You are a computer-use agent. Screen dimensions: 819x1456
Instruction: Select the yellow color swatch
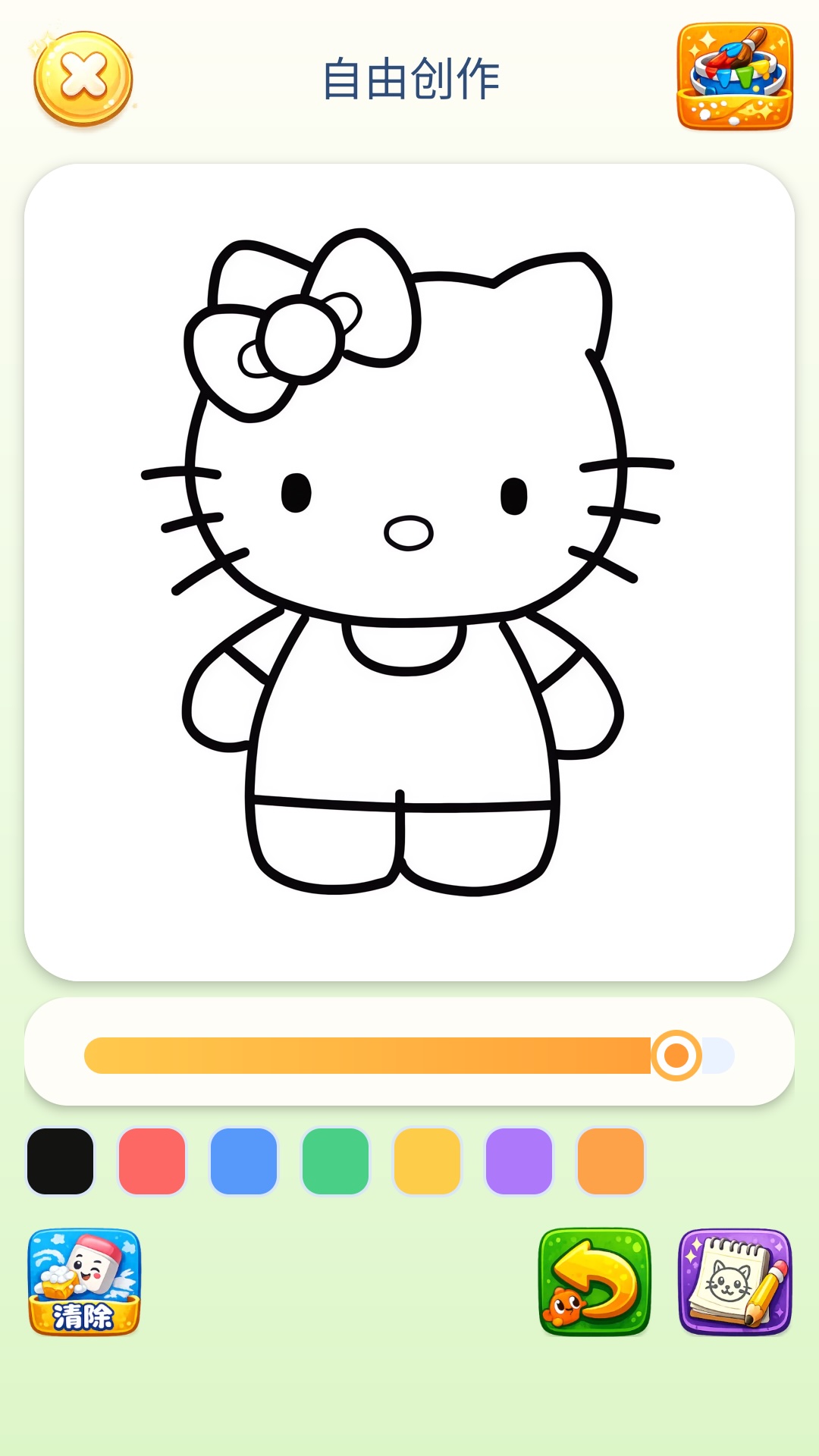(428, 1161)
